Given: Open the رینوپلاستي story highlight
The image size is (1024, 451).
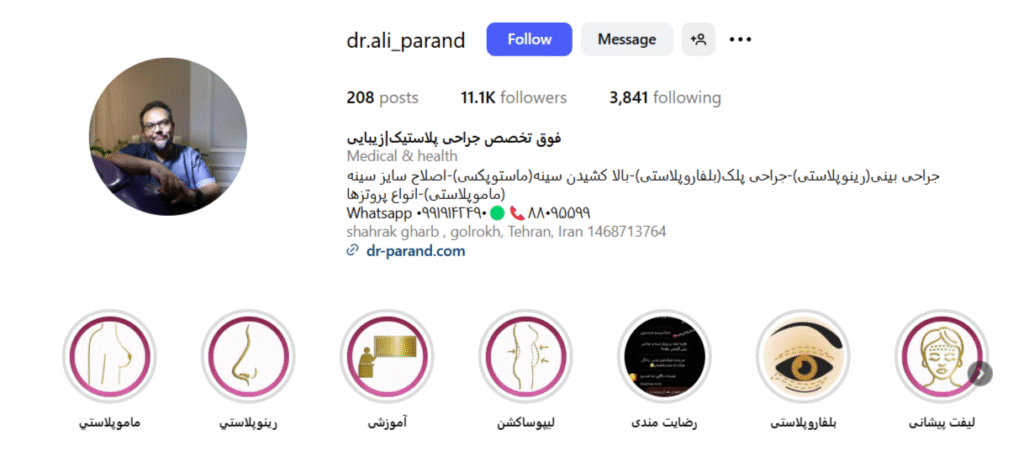Looking at the screenshot, I should (249, 358).
